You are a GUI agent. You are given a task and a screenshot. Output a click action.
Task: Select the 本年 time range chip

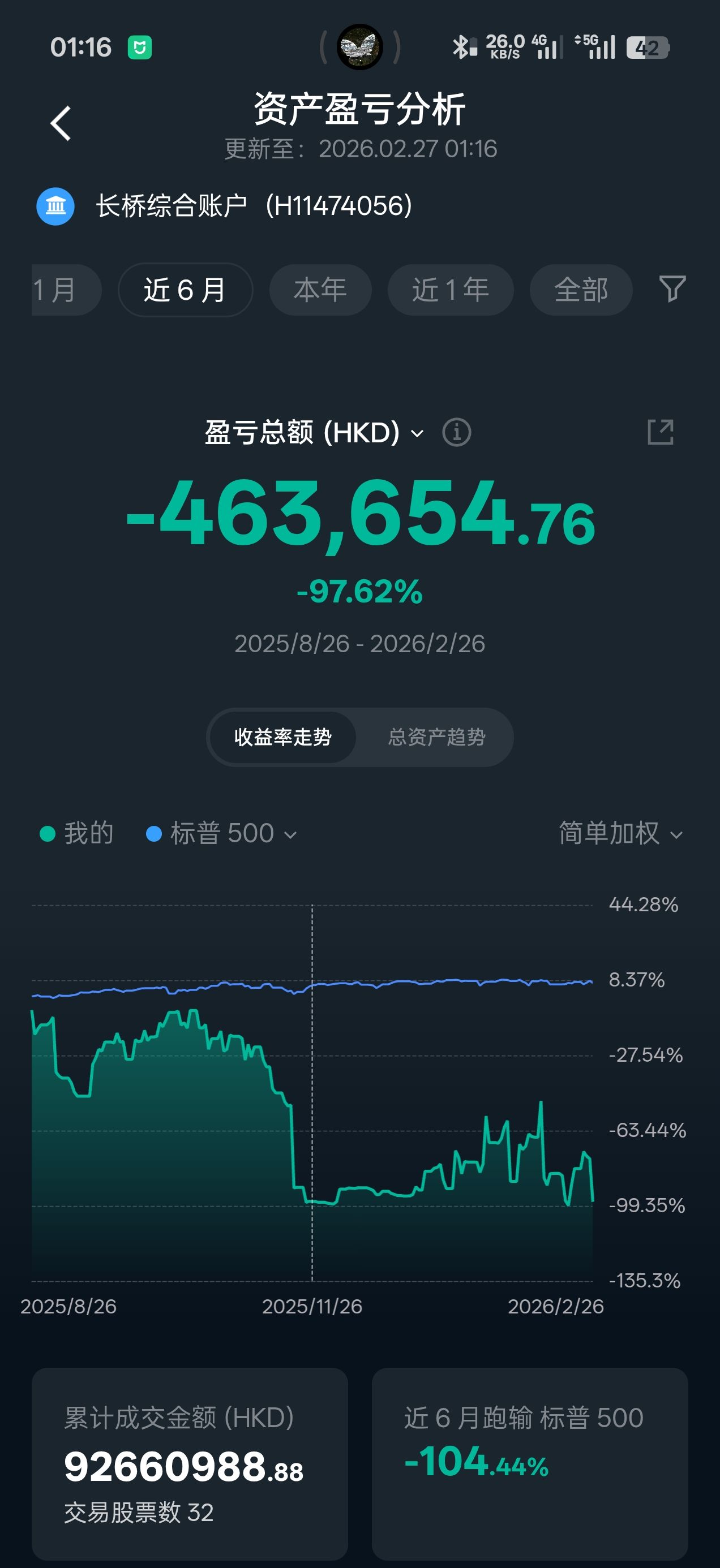(320, 290)
